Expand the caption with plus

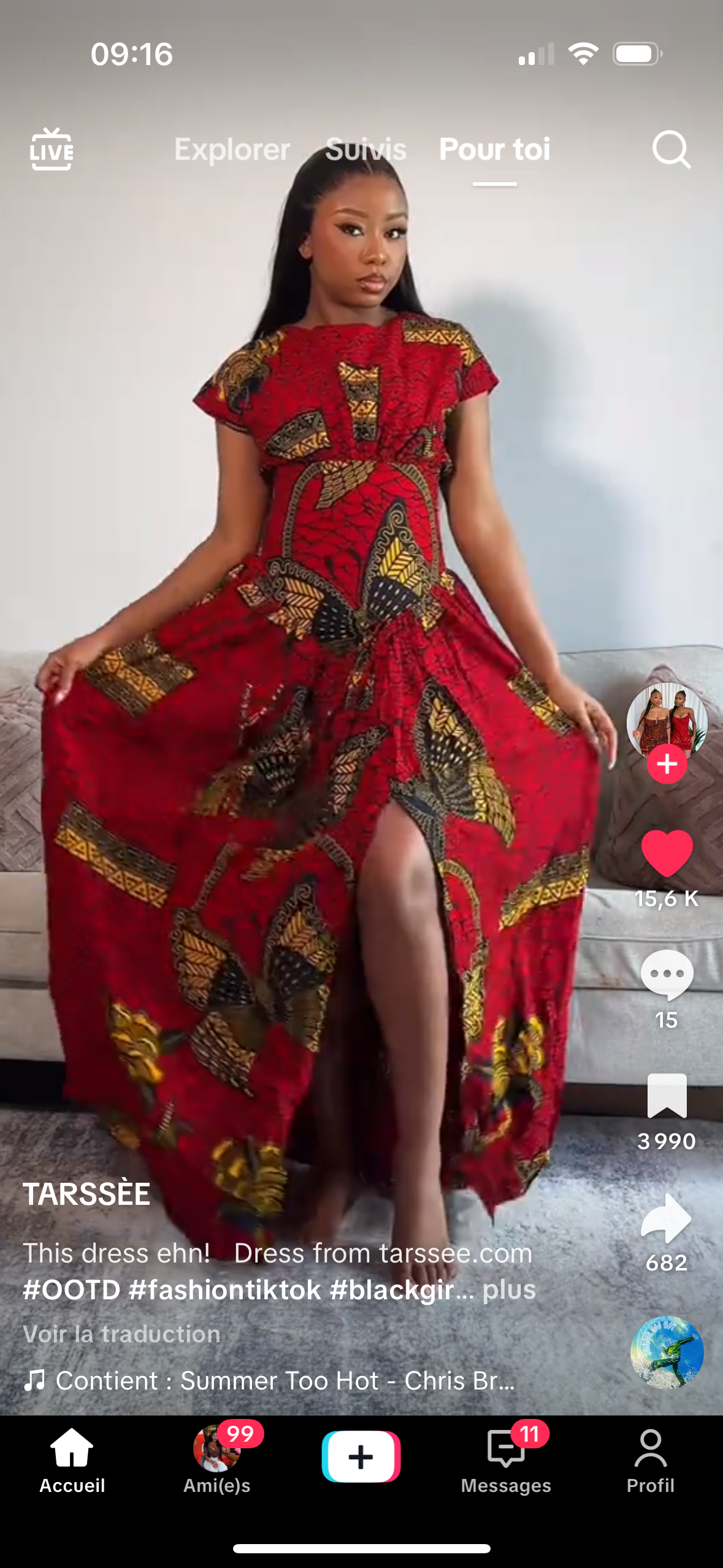[509, 1289]
